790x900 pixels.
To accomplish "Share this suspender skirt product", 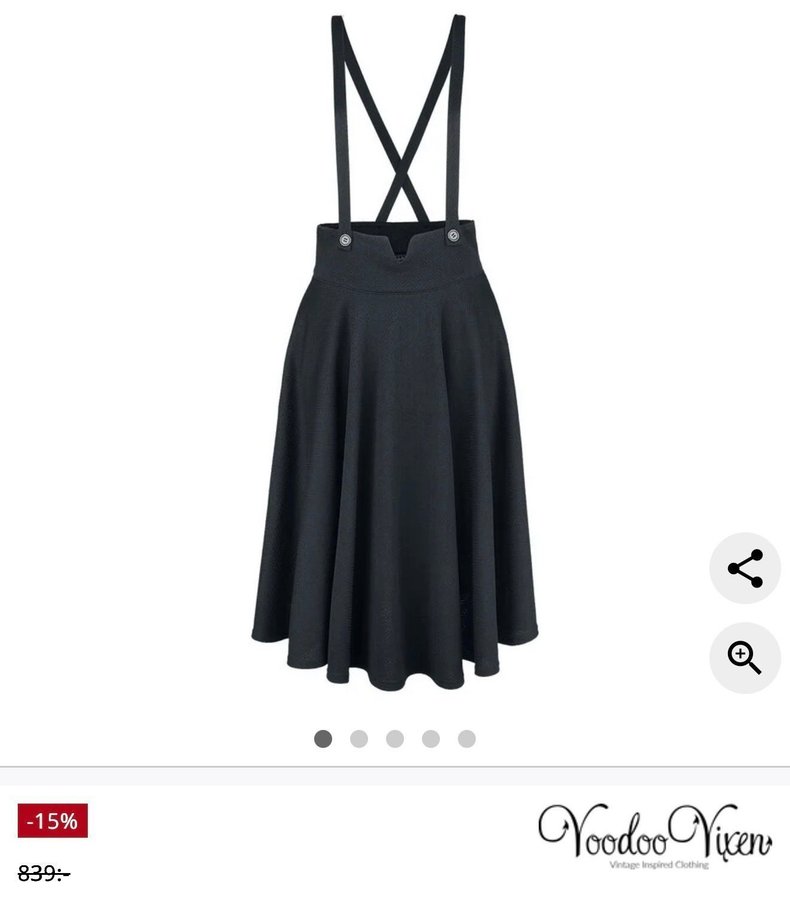I will click(x=745, y=568).
